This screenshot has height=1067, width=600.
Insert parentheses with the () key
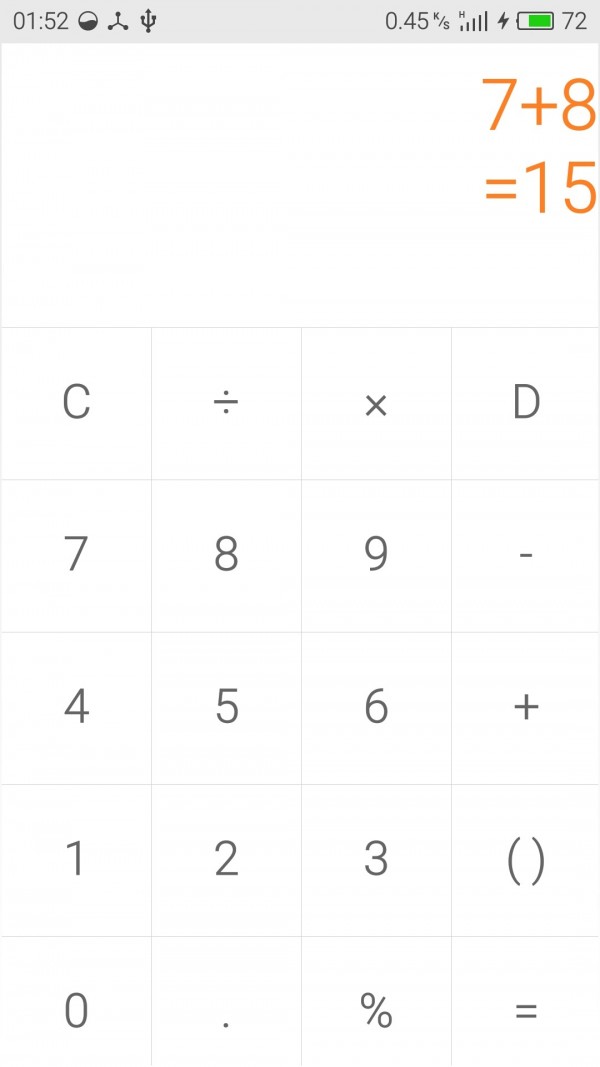pos(526,859)
